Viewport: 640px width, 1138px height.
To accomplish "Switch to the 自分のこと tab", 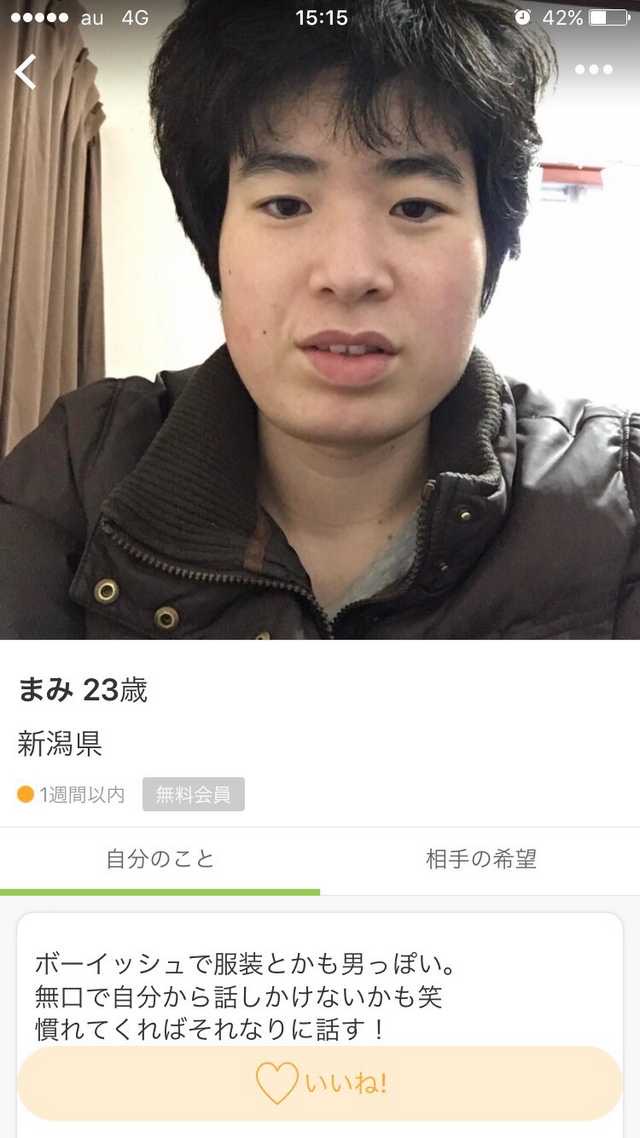I will pyautogui.click(x=160, y=859).
